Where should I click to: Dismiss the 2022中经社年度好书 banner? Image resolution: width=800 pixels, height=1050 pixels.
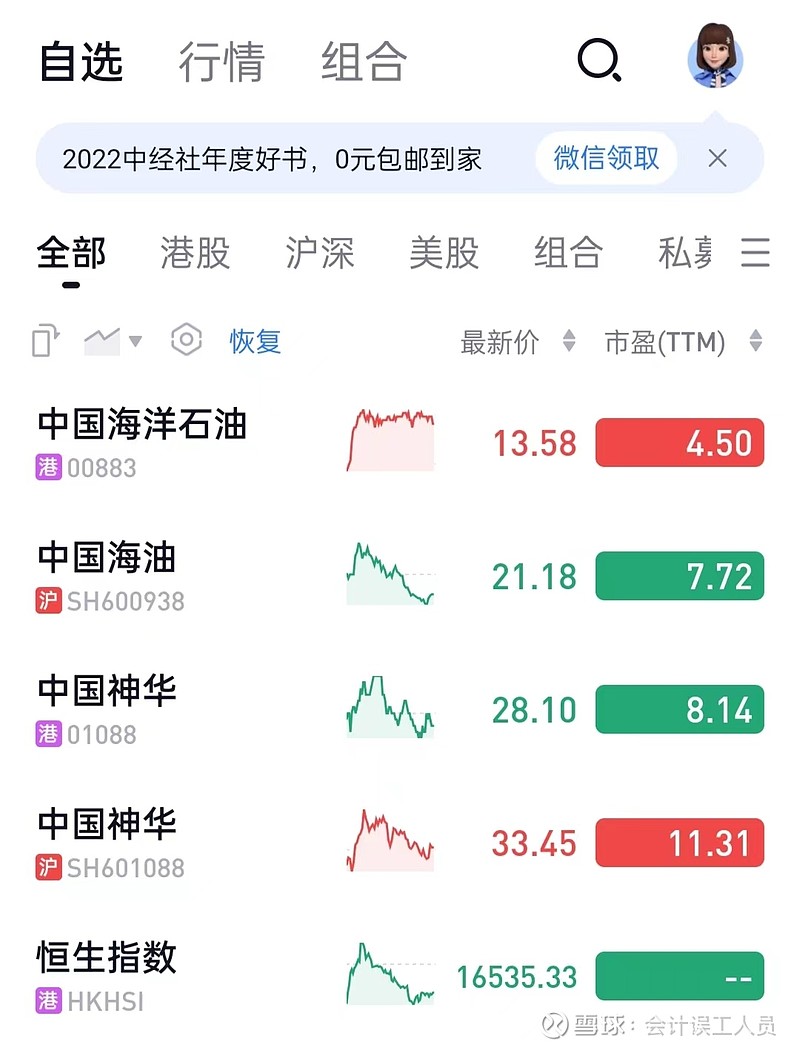717,158
